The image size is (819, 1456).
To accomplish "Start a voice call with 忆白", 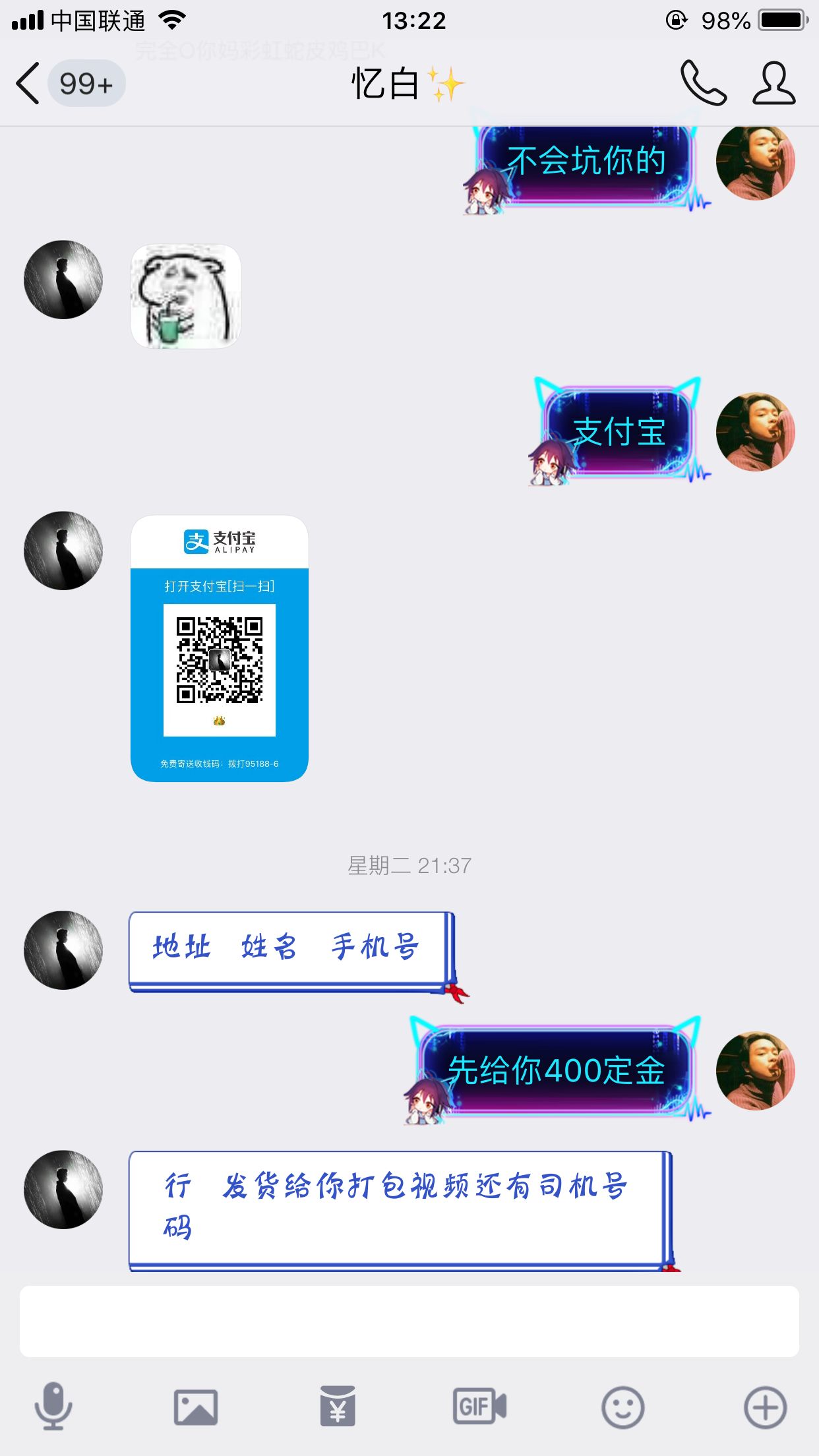I will pos(704,83).
